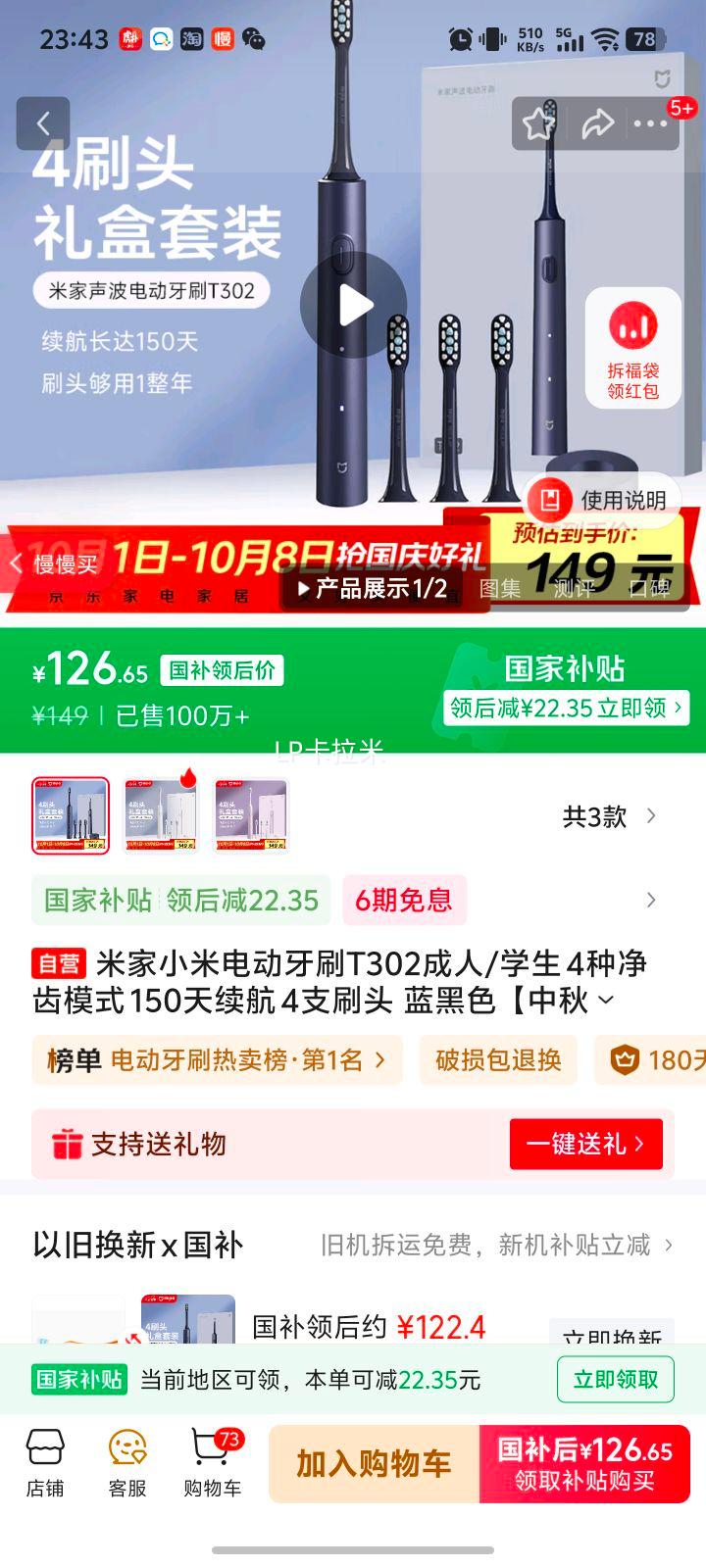Add the toothbrush with 加入购物车
The image size is (706, 1568).
coord(374,1463)
